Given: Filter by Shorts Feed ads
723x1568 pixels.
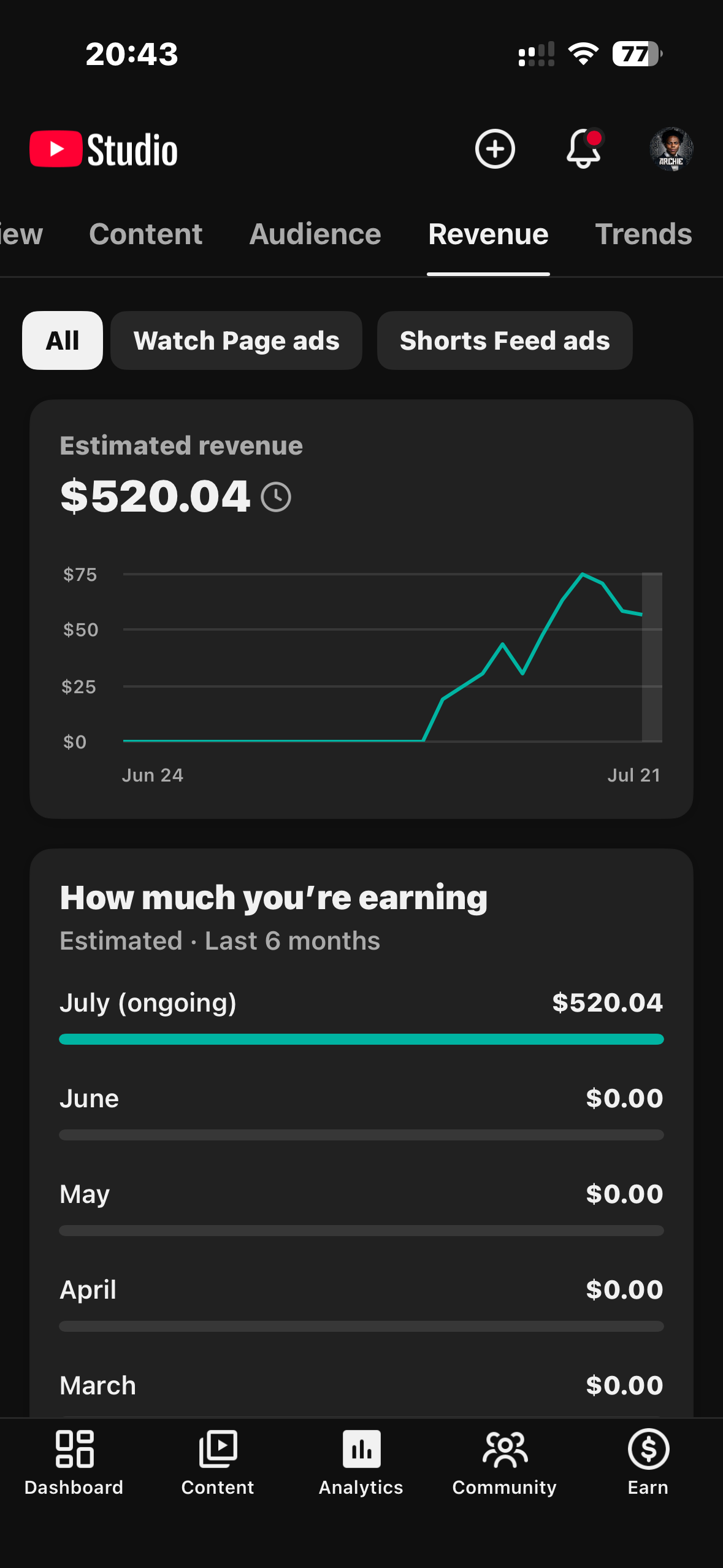Looking at the screenshot, I should pyautogui.click(x=505, y=340).
